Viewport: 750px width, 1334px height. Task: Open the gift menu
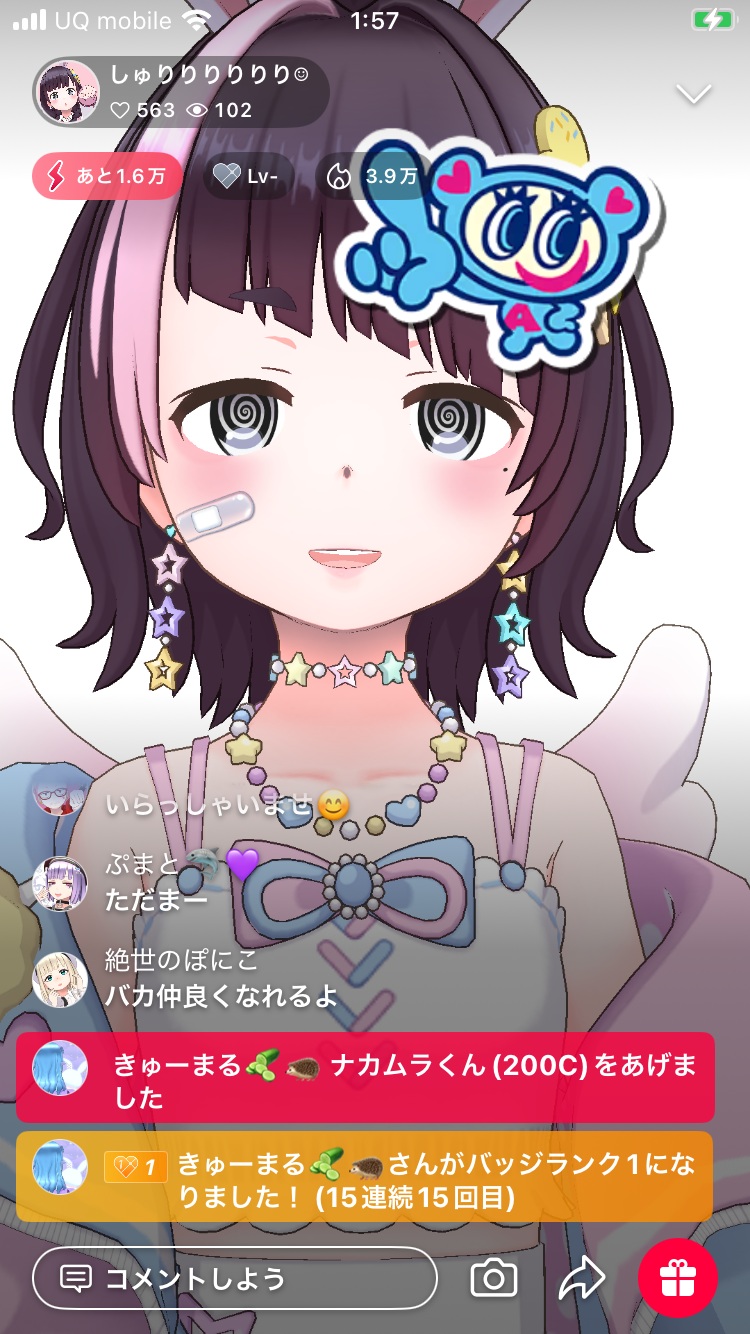(678, 1278)
